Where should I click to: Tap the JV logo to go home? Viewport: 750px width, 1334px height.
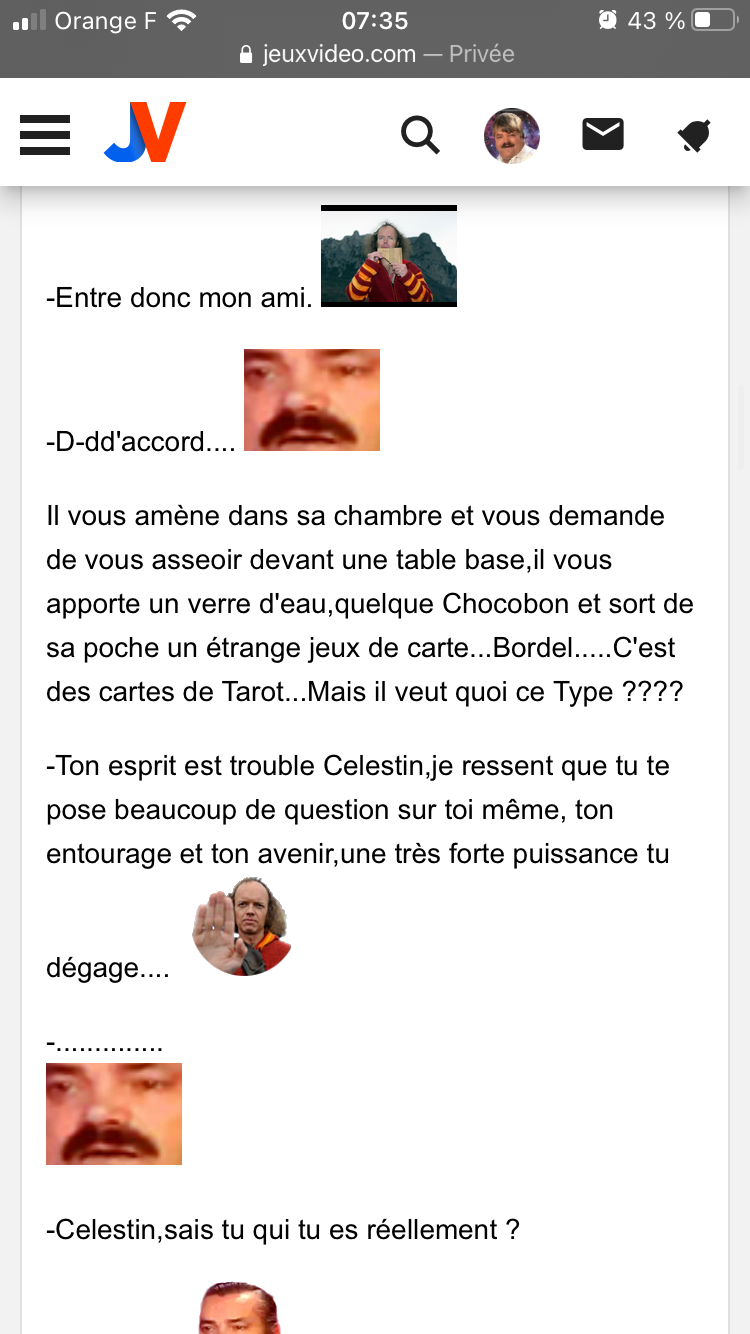point(145,132)
